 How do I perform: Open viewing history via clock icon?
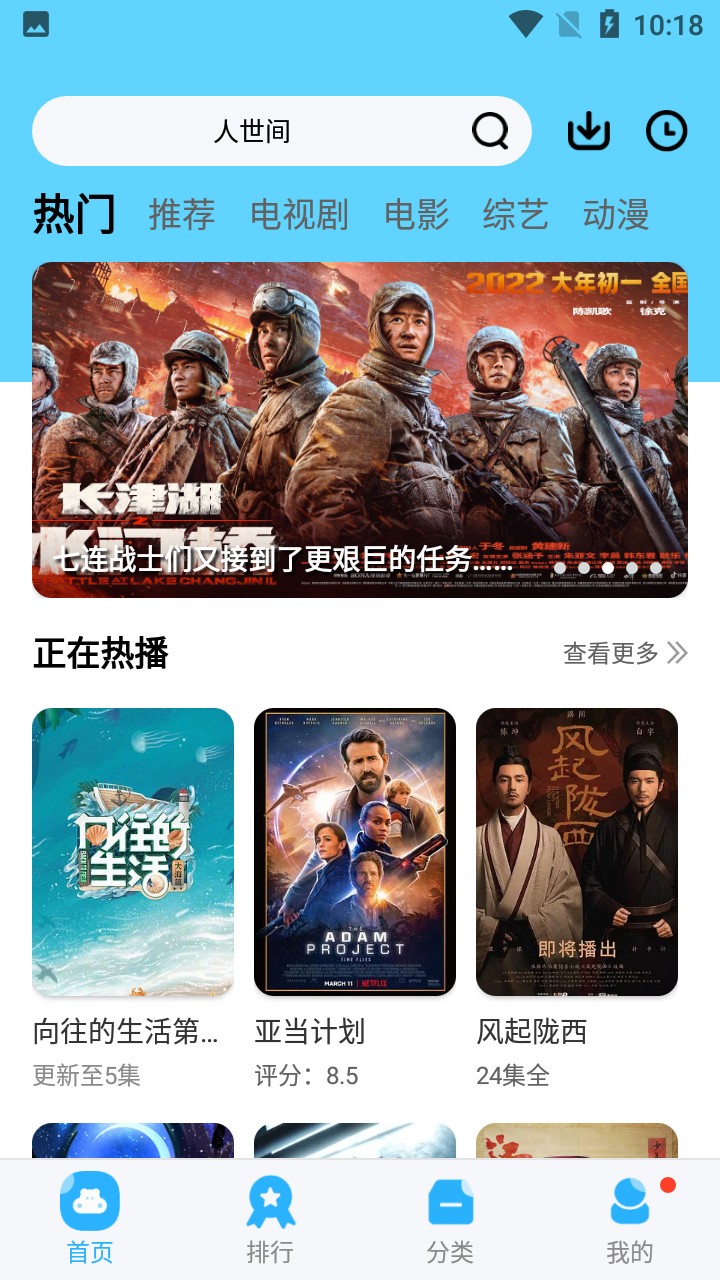pos(665,130)
